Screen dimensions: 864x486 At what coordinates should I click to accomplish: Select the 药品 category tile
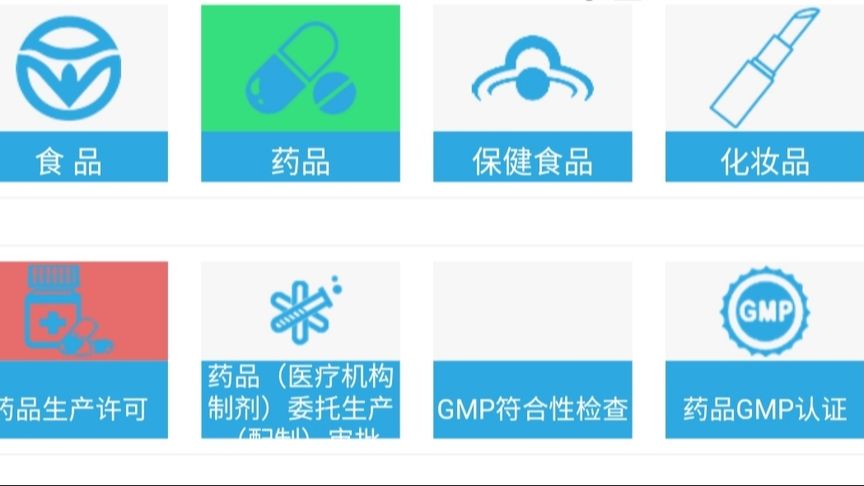[300, 94]
